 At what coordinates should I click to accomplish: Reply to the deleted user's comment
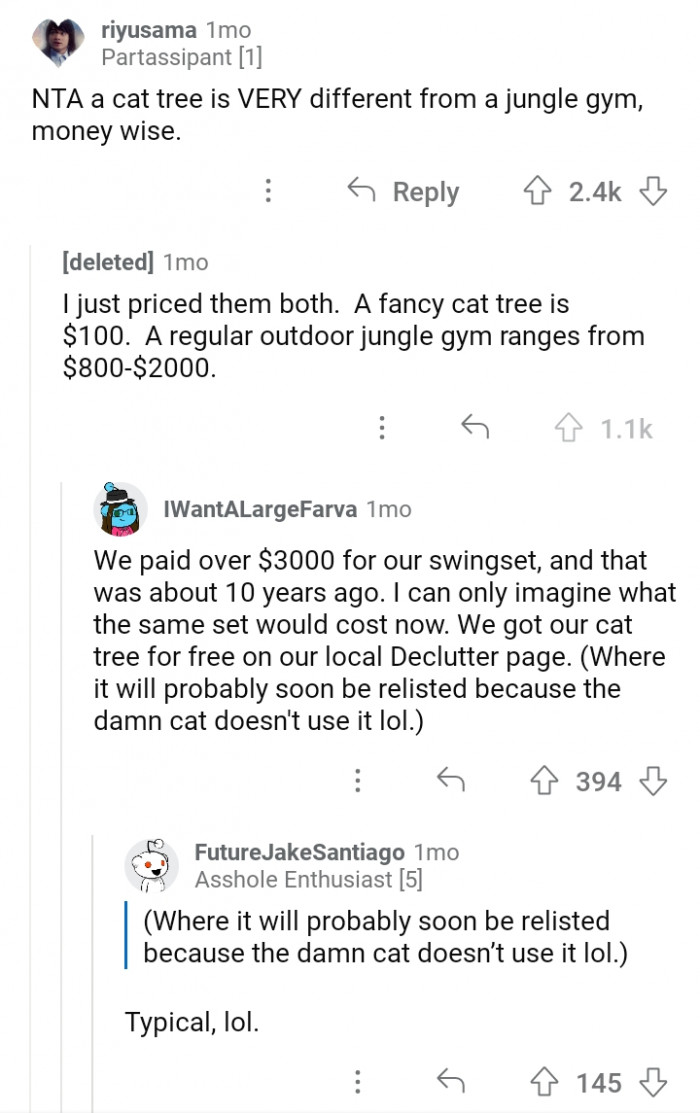tap(474, 428)
